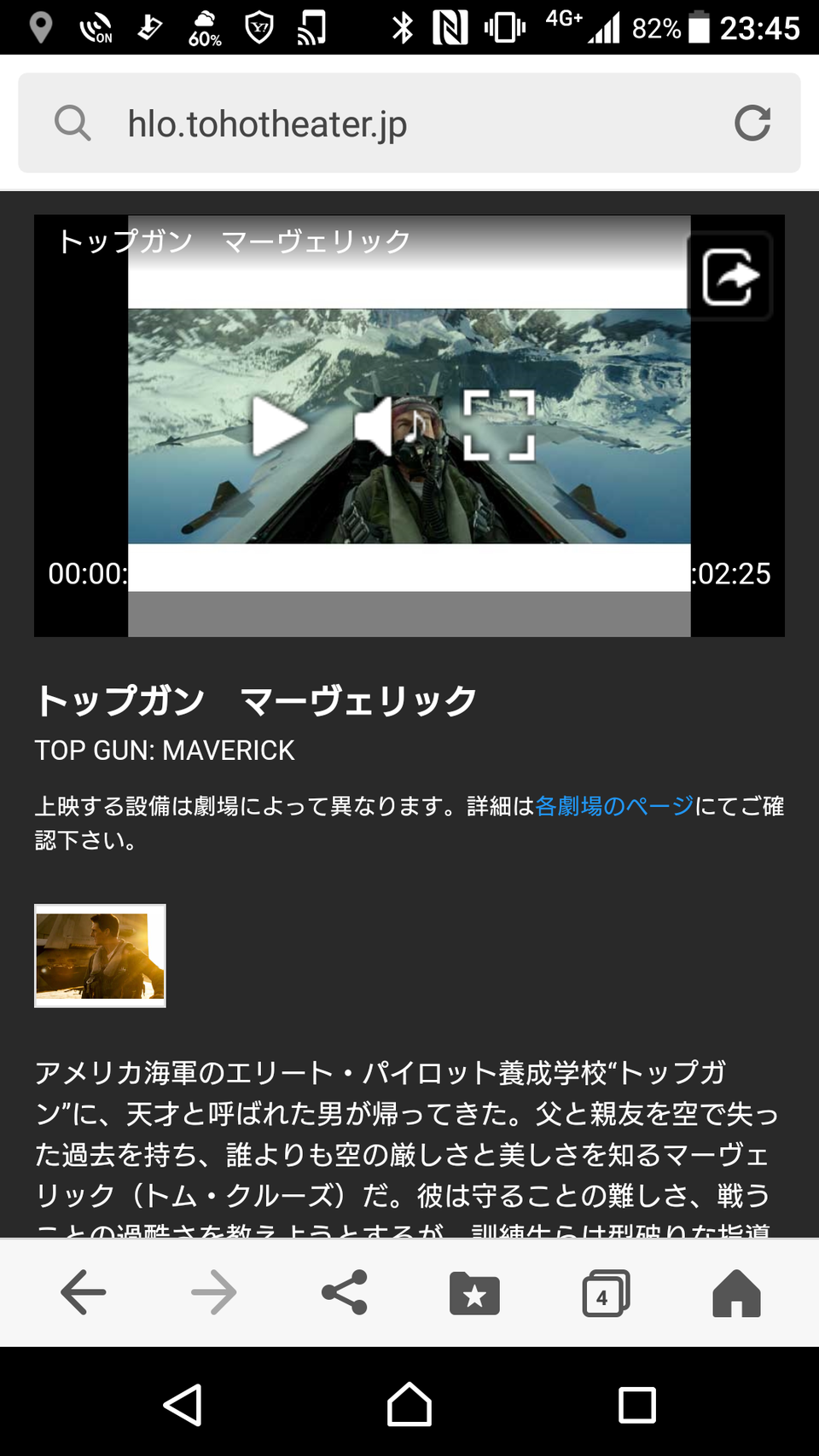Play the Top Gun Maverick trailer
Viewport: 819px width, 1456px height.
coord(279,426)
